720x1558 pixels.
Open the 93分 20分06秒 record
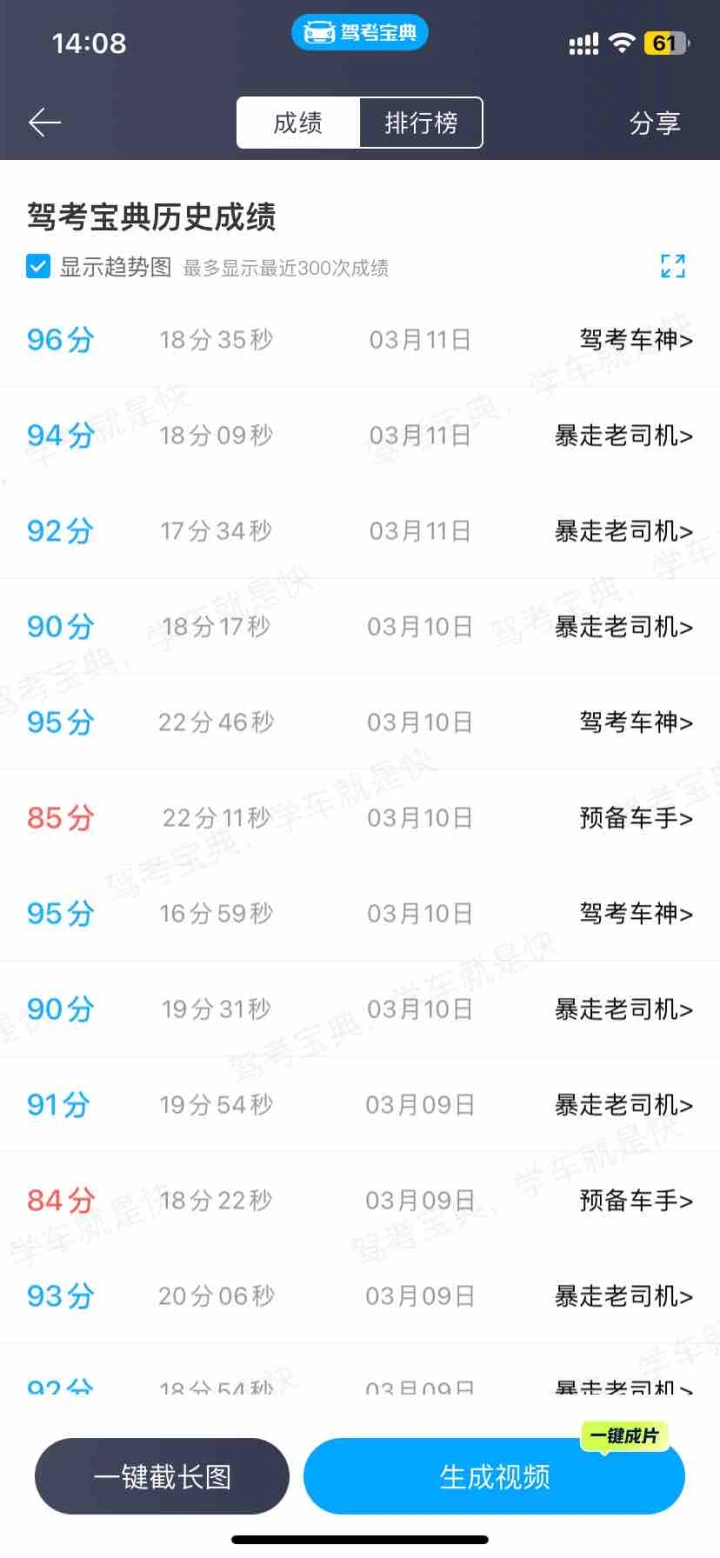click(x=360, y=1296)
